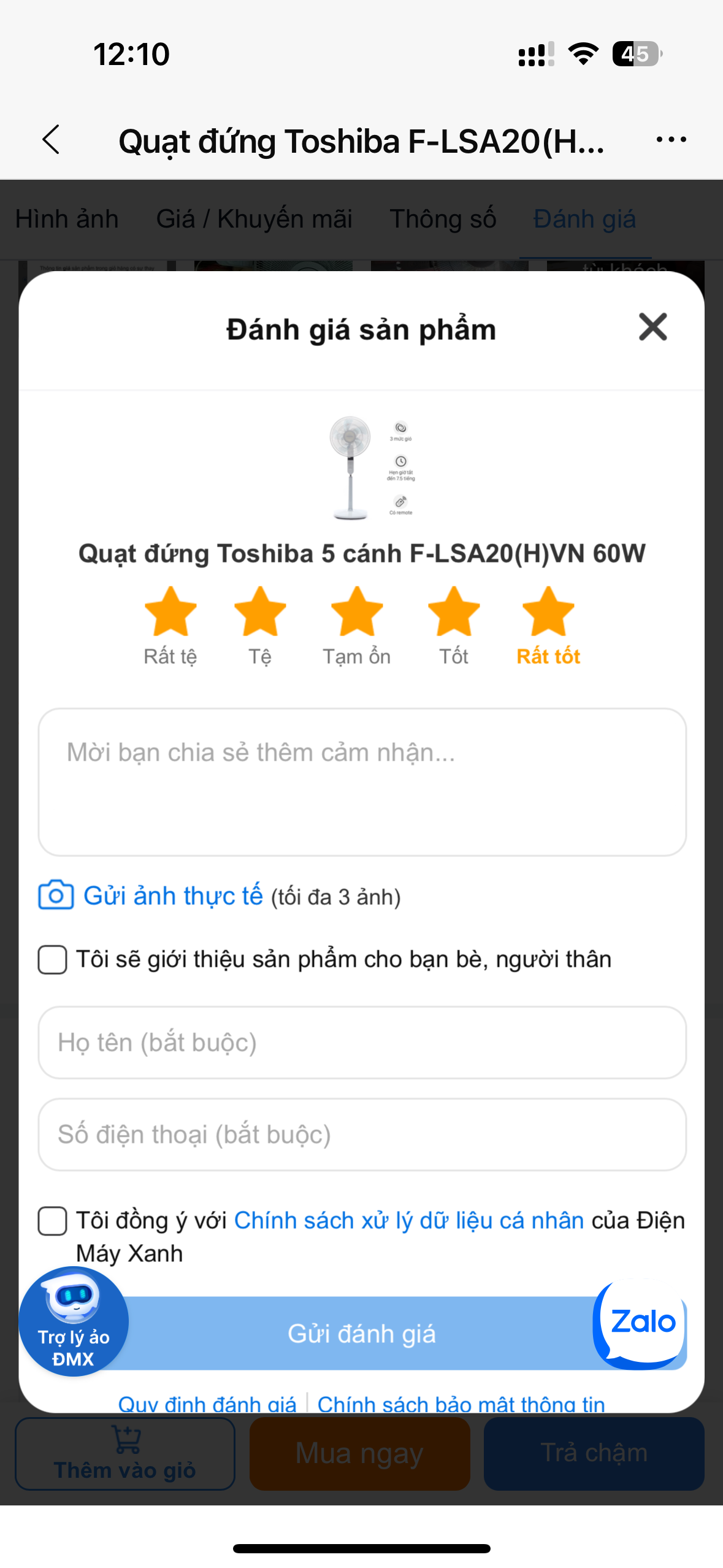This screenshot has width=723, height=1568.
Task: Close the Đánh giá sản phẩm dialog
Action: [x=652, y=327]
